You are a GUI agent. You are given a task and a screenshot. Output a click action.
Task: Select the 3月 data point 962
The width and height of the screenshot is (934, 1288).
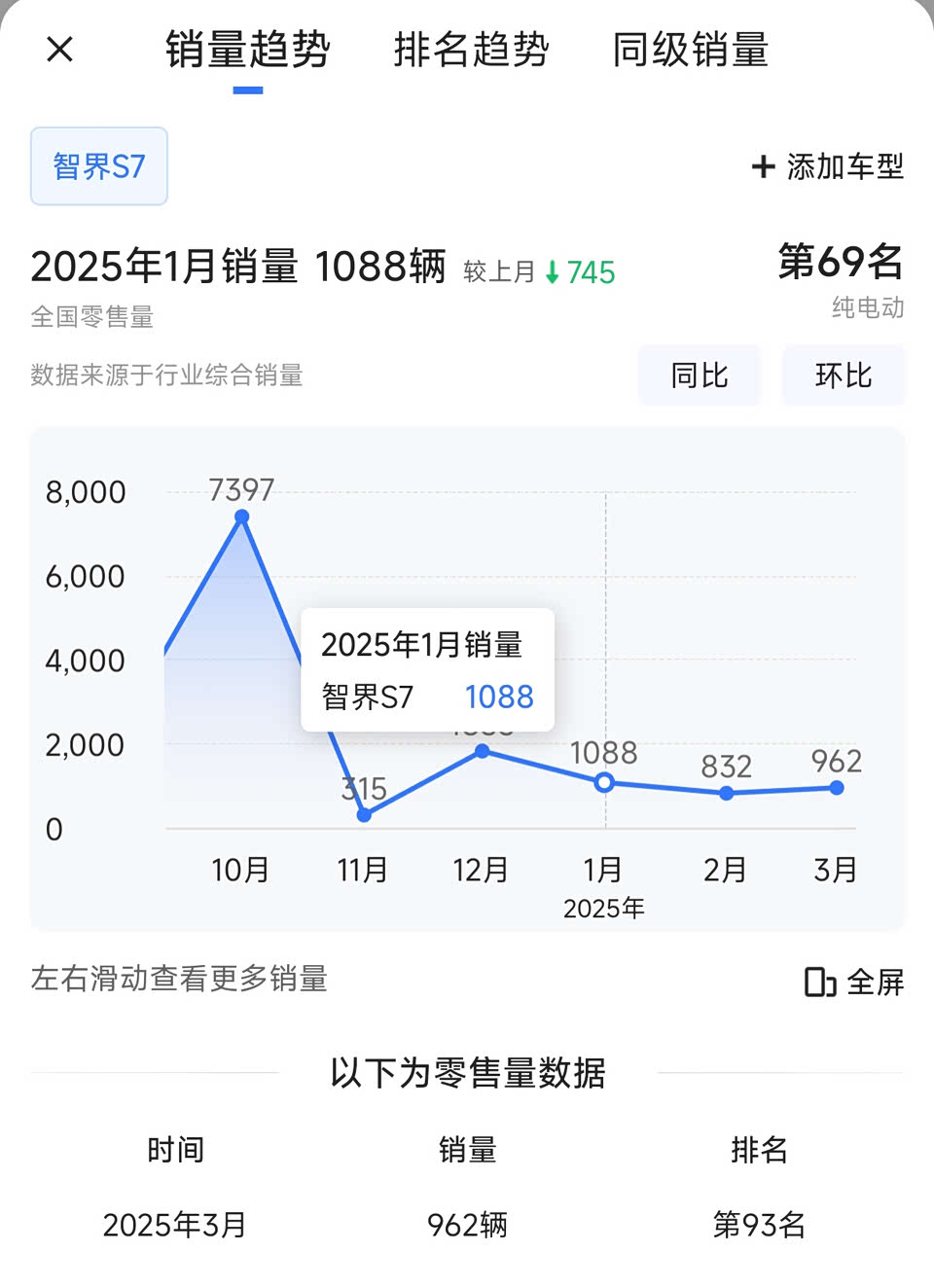837,787
